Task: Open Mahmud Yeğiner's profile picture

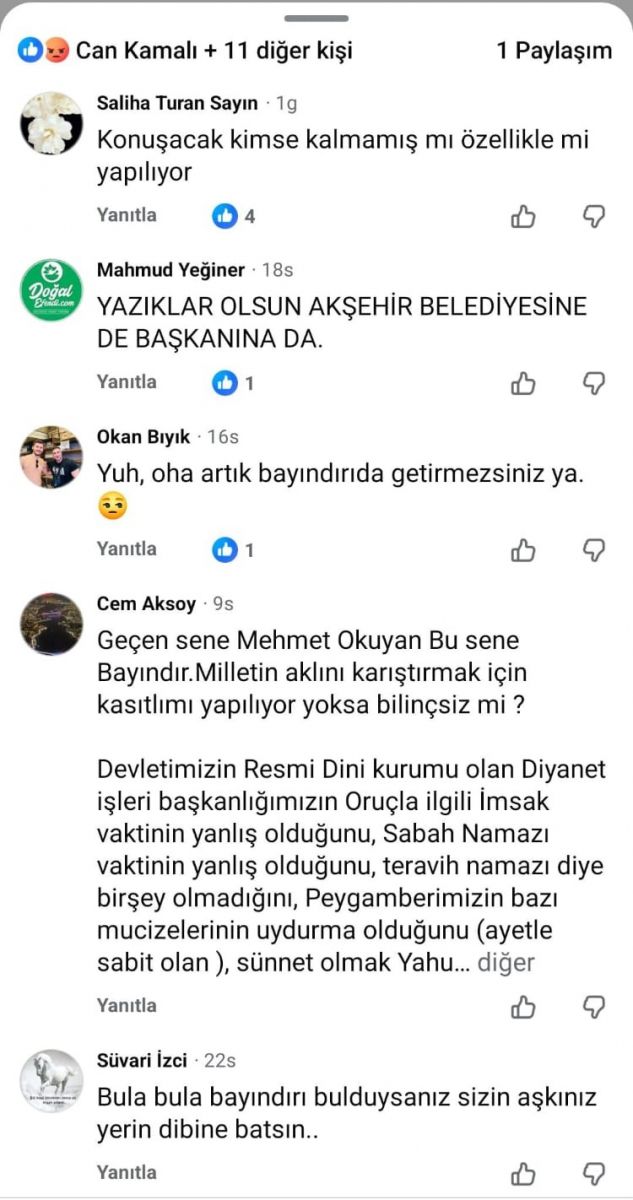Action: click(x=52, y=290)
